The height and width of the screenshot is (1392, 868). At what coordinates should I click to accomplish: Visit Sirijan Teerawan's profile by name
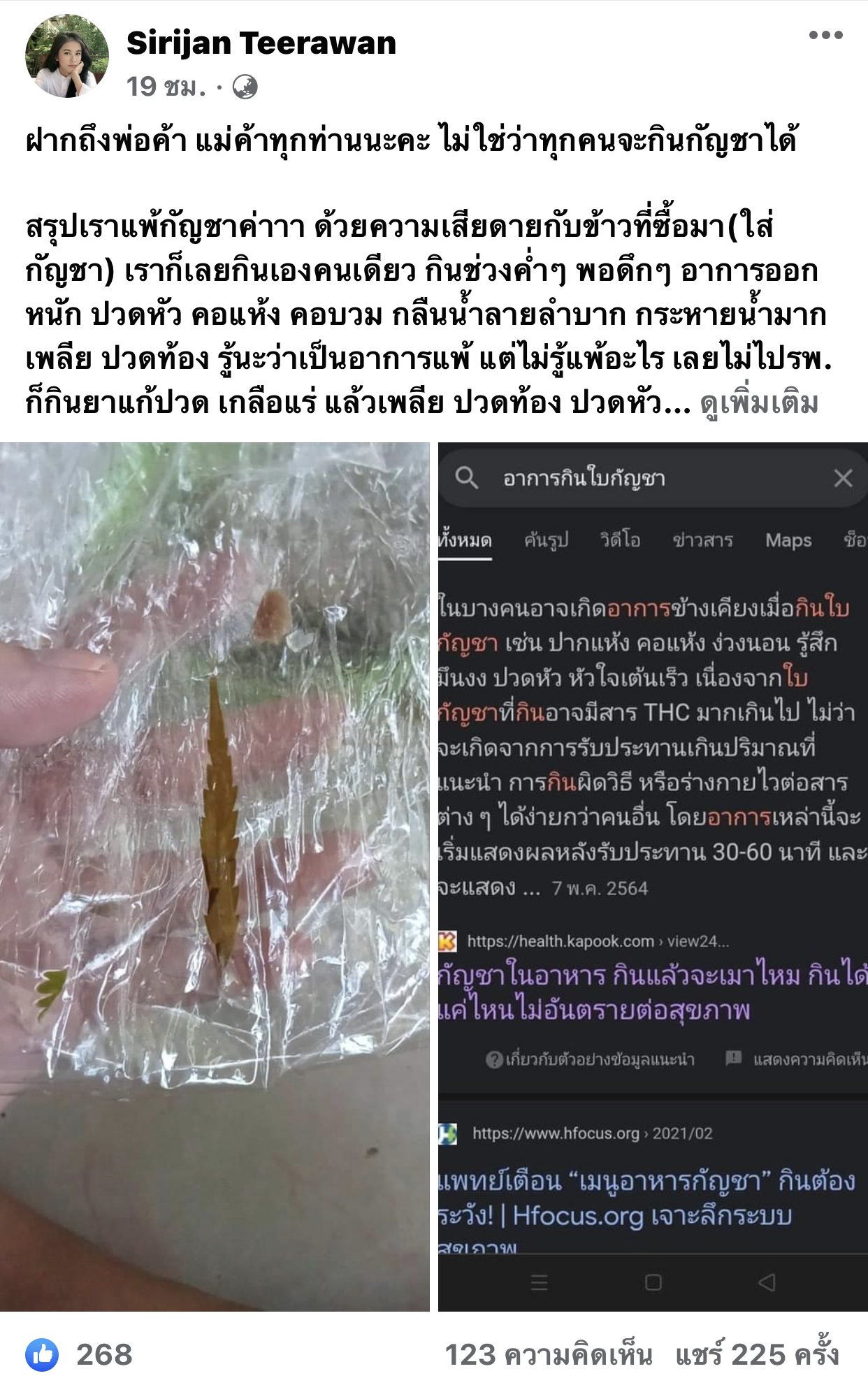coord(261,43)
